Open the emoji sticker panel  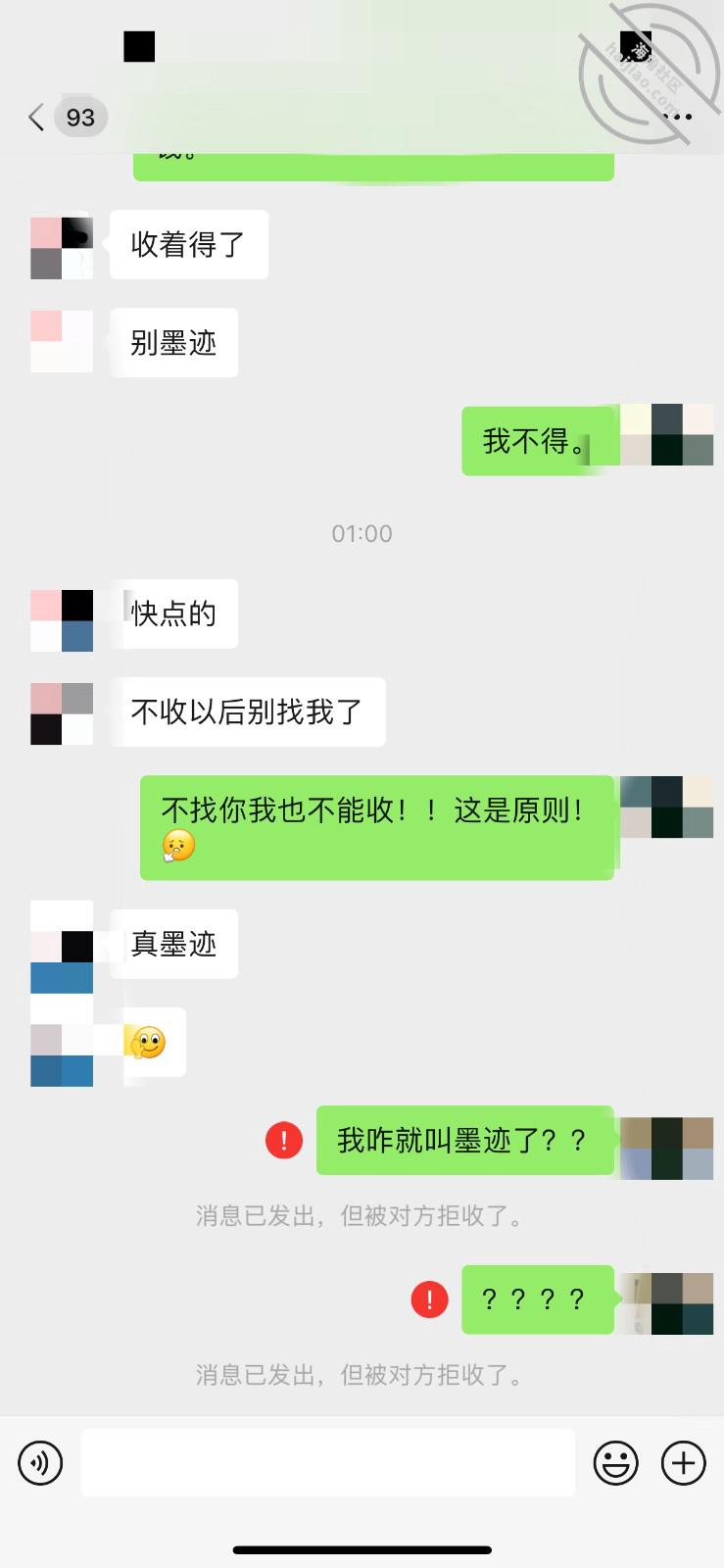click(615, 1463)
